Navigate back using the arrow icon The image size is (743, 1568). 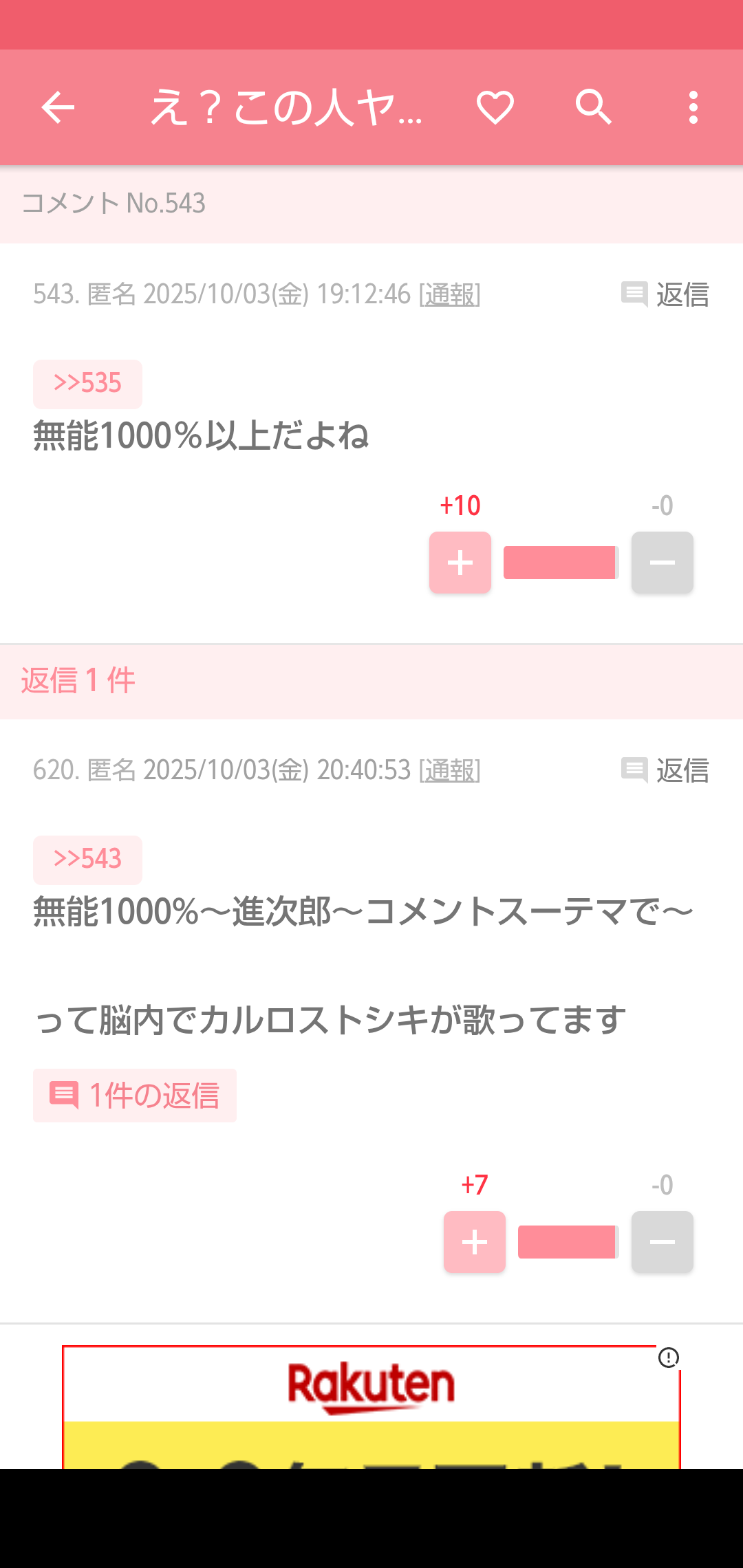click(x=58, y=107)
